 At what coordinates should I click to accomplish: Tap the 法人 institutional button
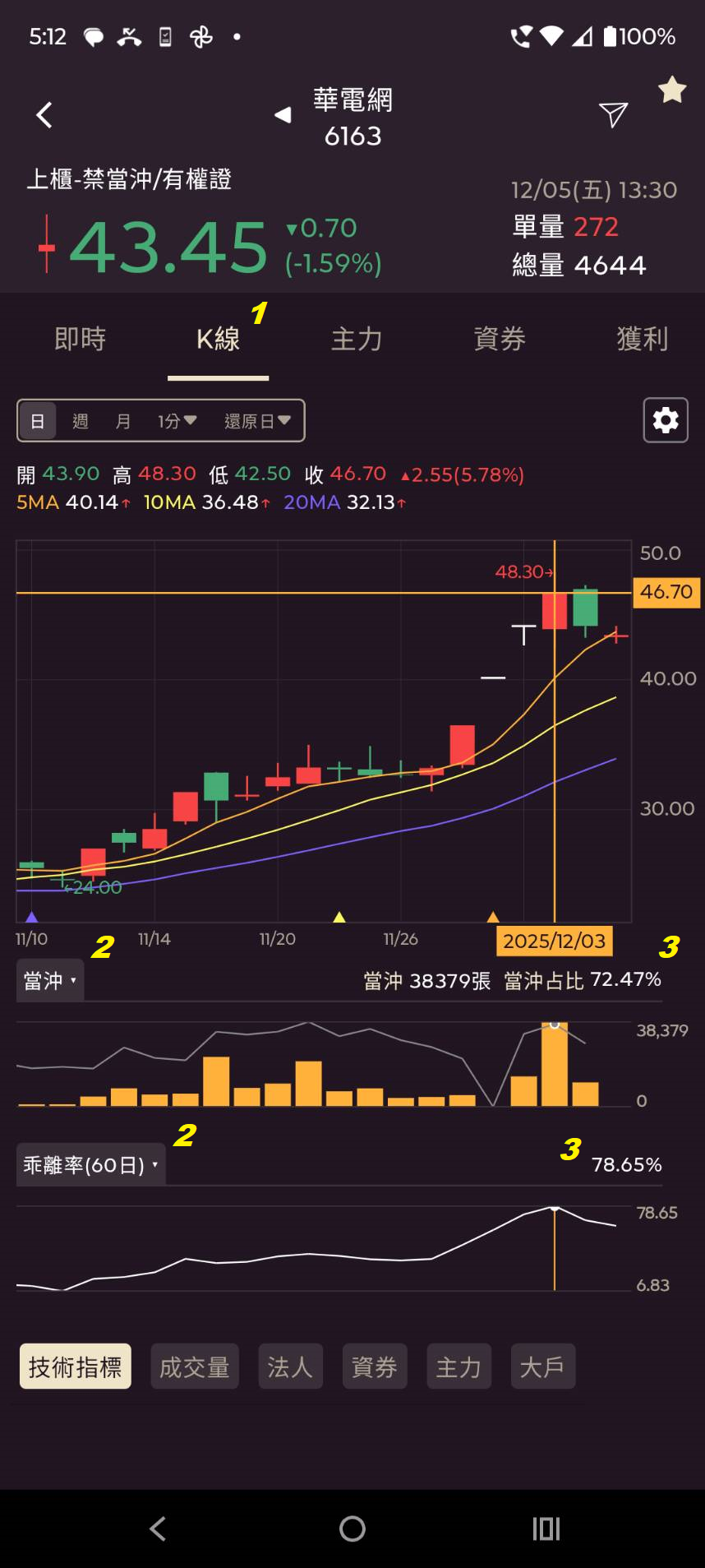tap(290, 1366)
